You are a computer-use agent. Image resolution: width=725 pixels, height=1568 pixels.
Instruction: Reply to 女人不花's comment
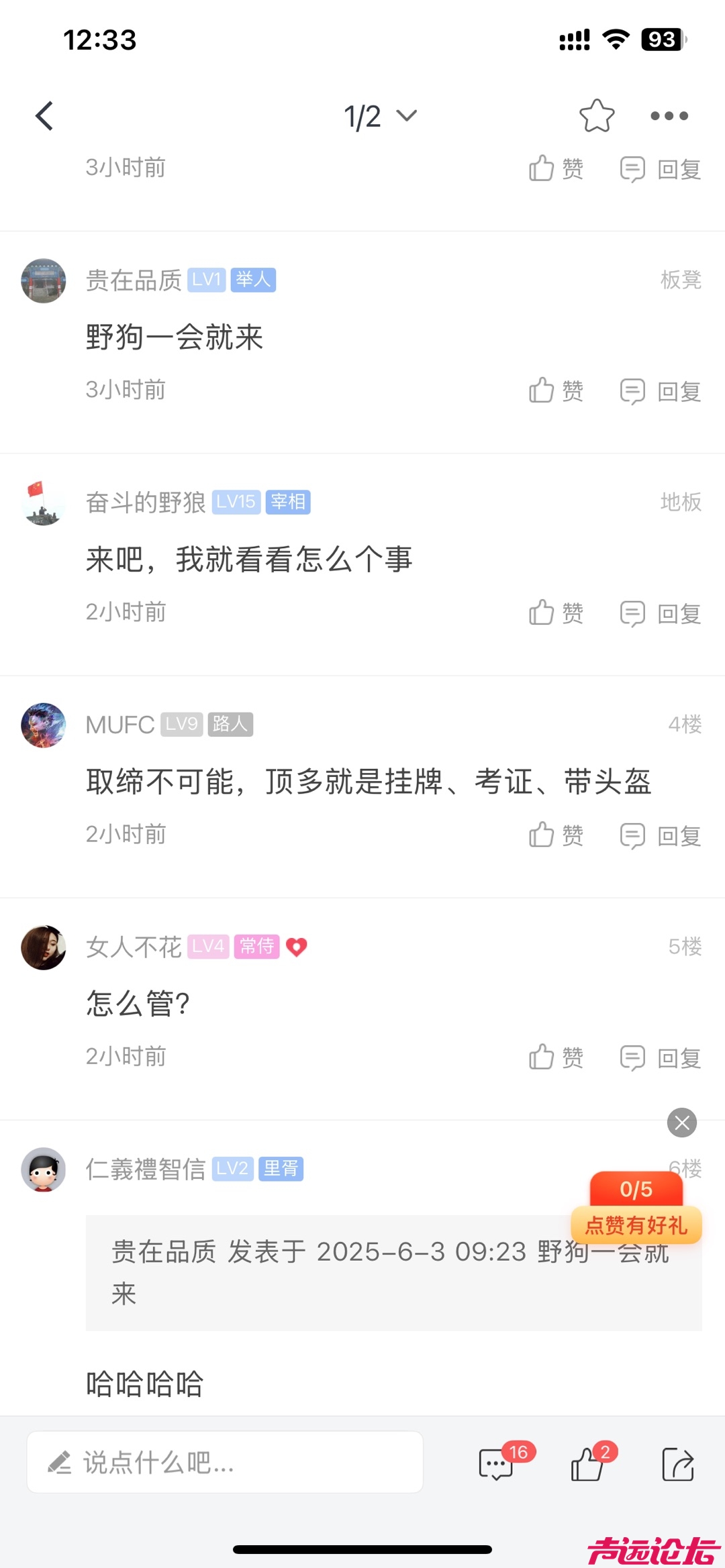tap(661, 1057)
